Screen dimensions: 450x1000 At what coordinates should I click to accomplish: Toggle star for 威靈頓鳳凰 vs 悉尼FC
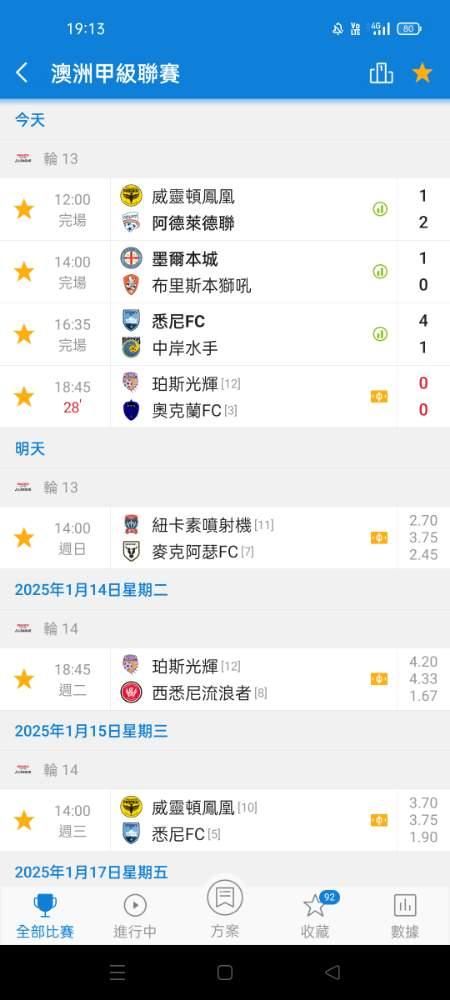click(x=24, y=820)
